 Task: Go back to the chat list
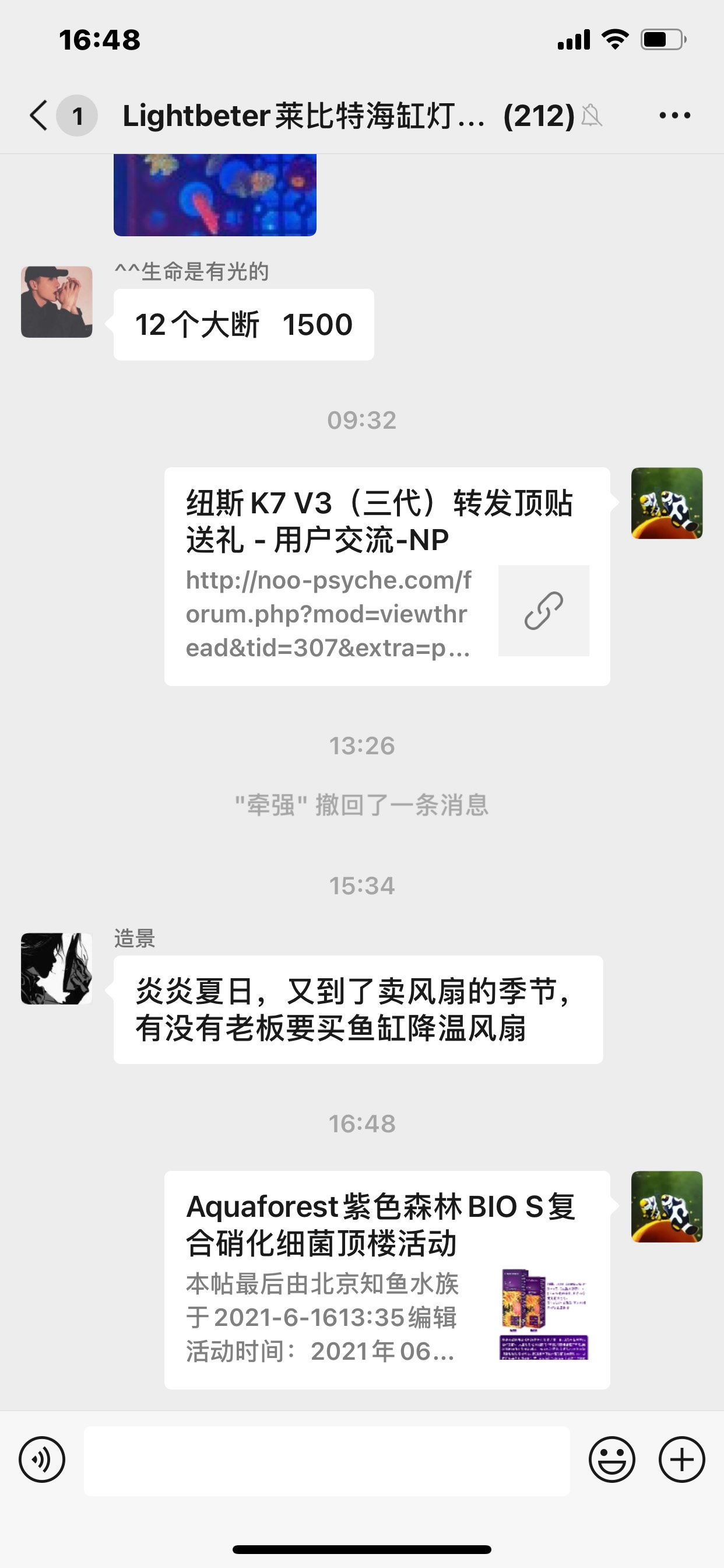pos(39,115)
